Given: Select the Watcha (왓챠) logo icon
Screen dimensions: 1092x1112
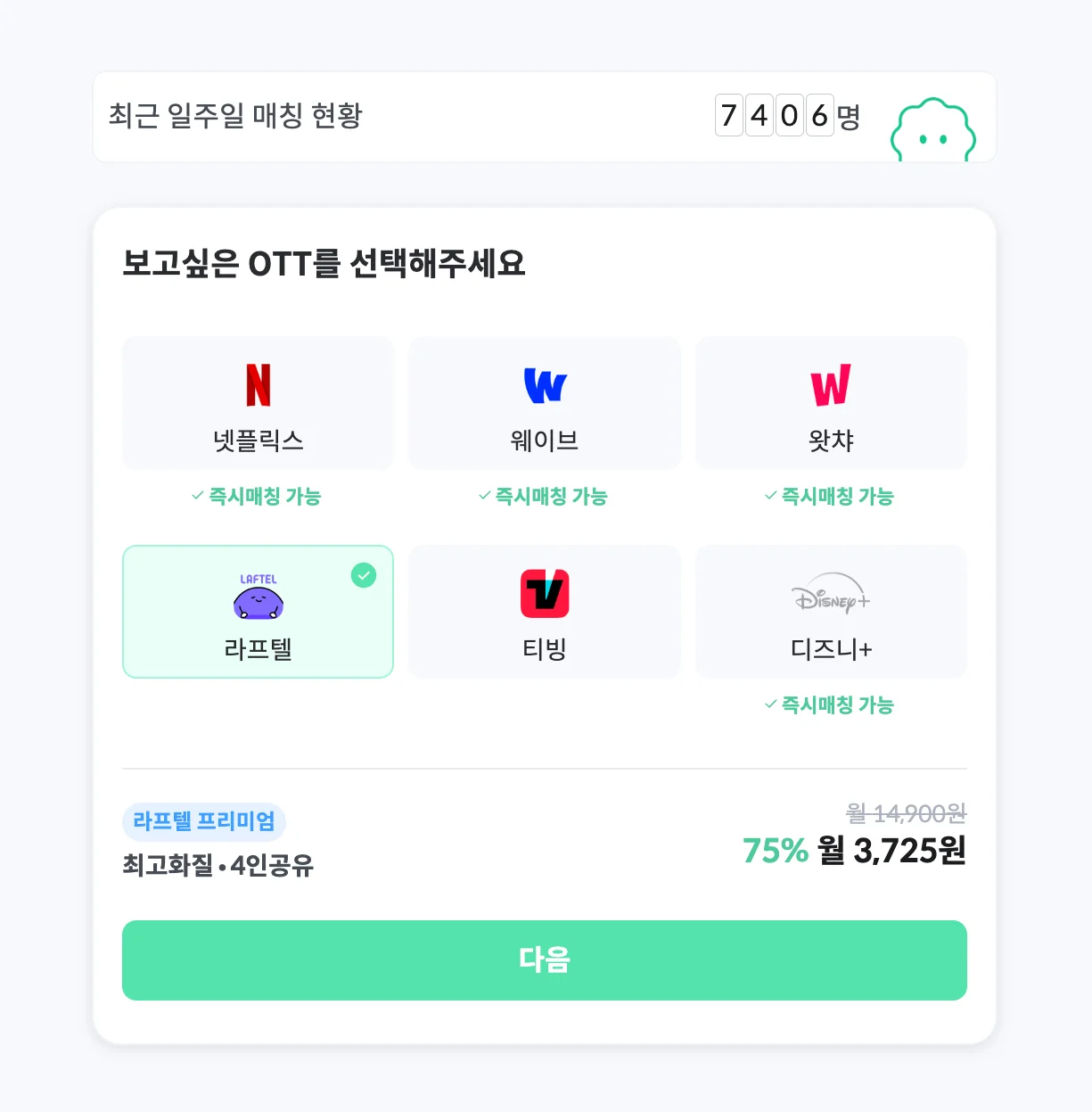Looking at the screenshot, I should coord(830,385).
